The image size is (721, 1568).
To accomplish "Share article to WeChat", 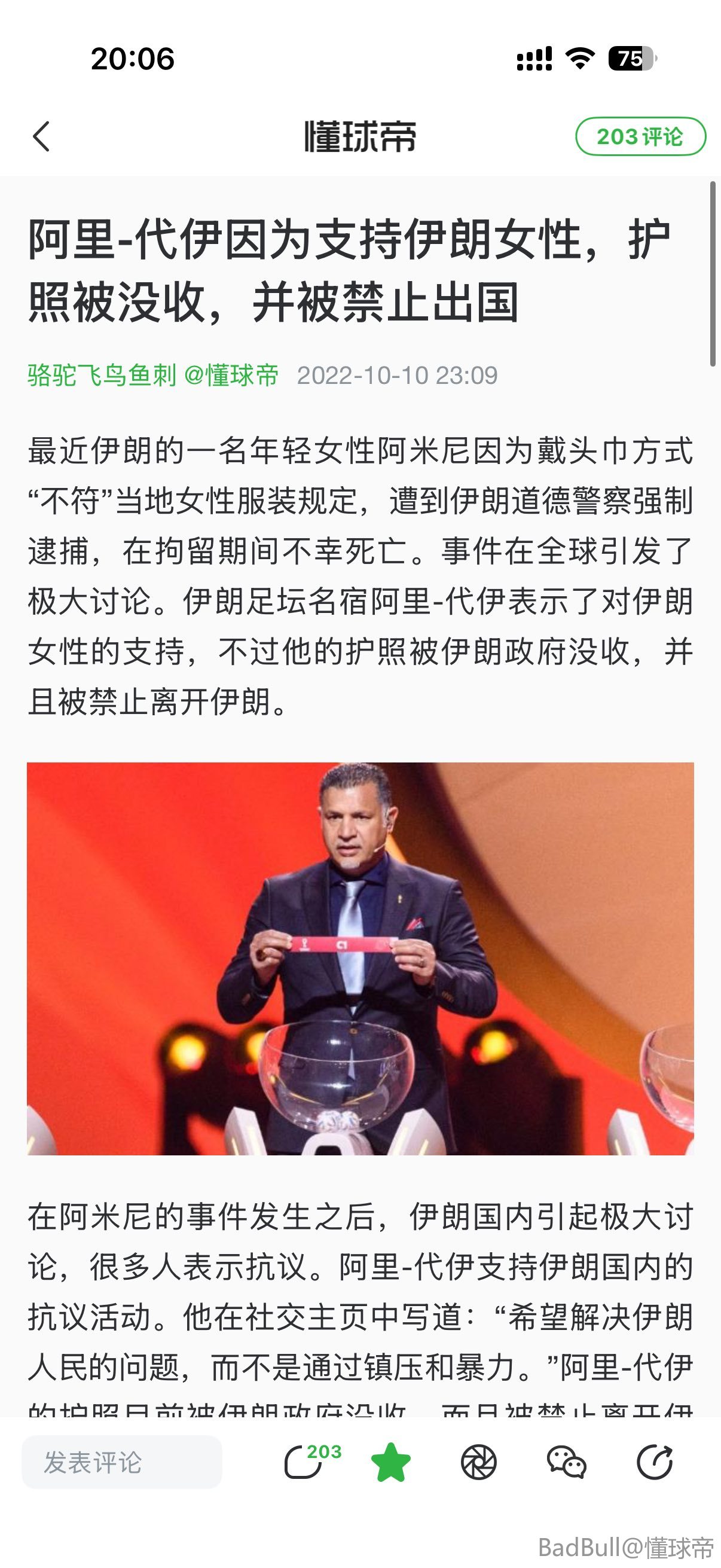I will 566,1462.
